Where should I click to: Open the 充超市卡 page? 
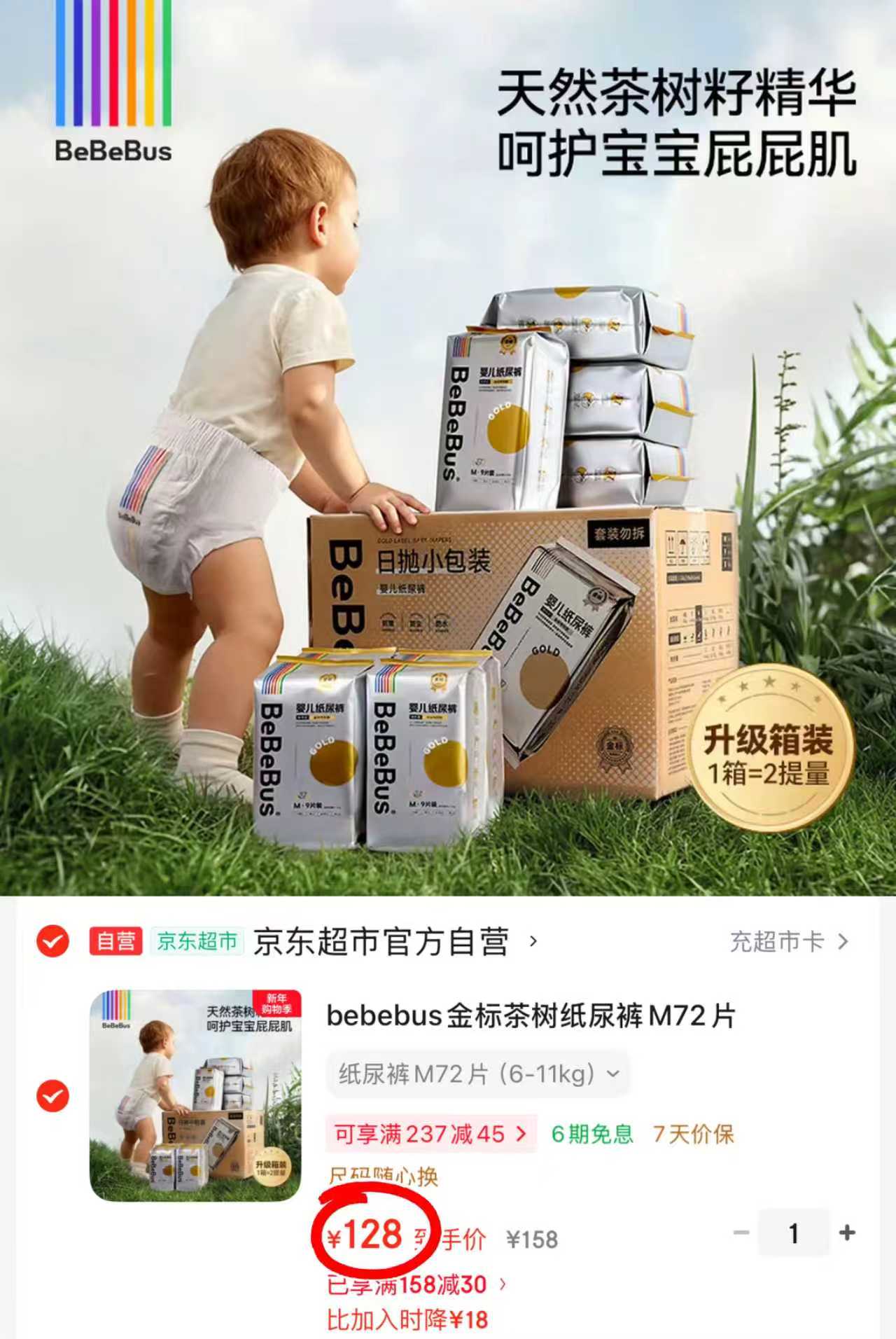(x=777, y=941)
